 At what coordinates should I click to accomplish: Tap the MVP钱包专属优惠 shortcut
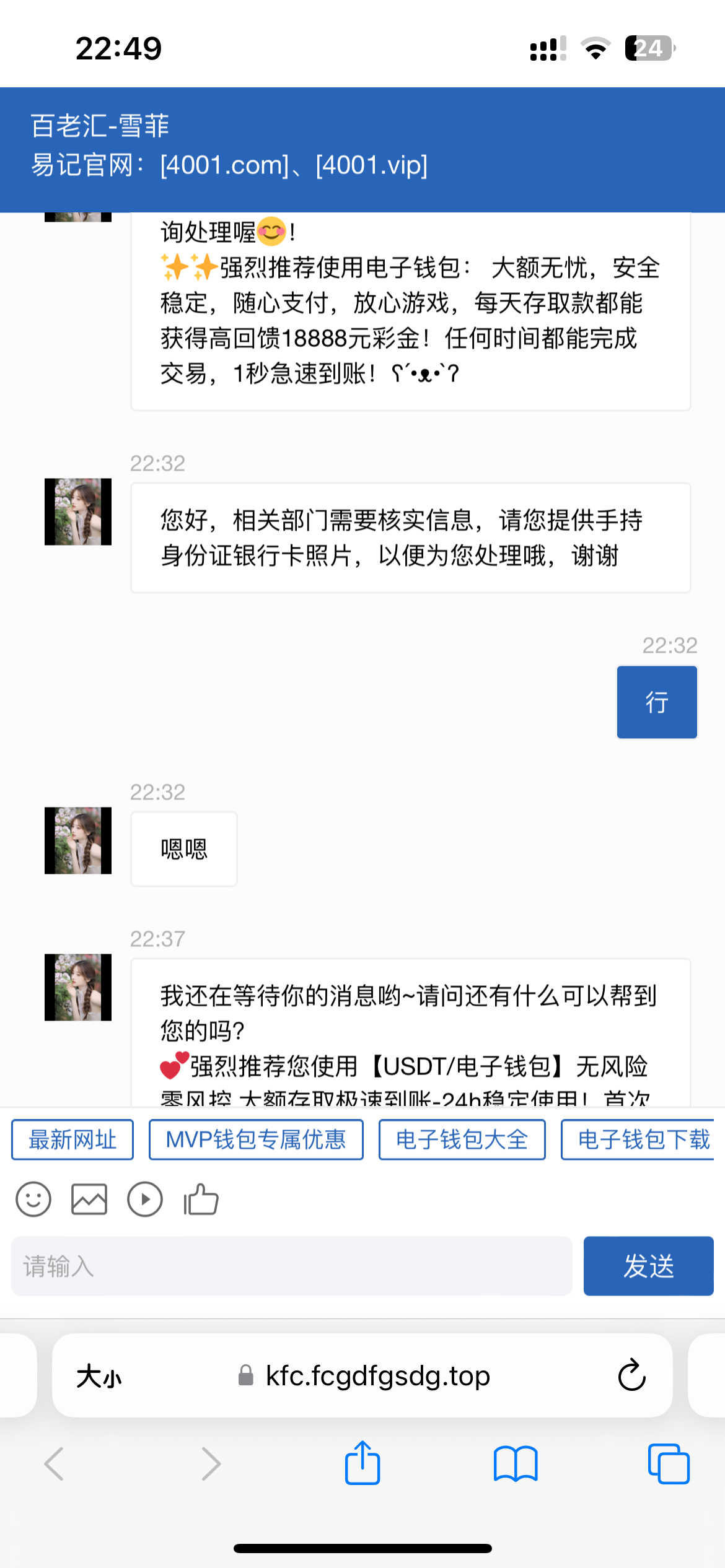pyautogui.click(x=256, y=1139)
